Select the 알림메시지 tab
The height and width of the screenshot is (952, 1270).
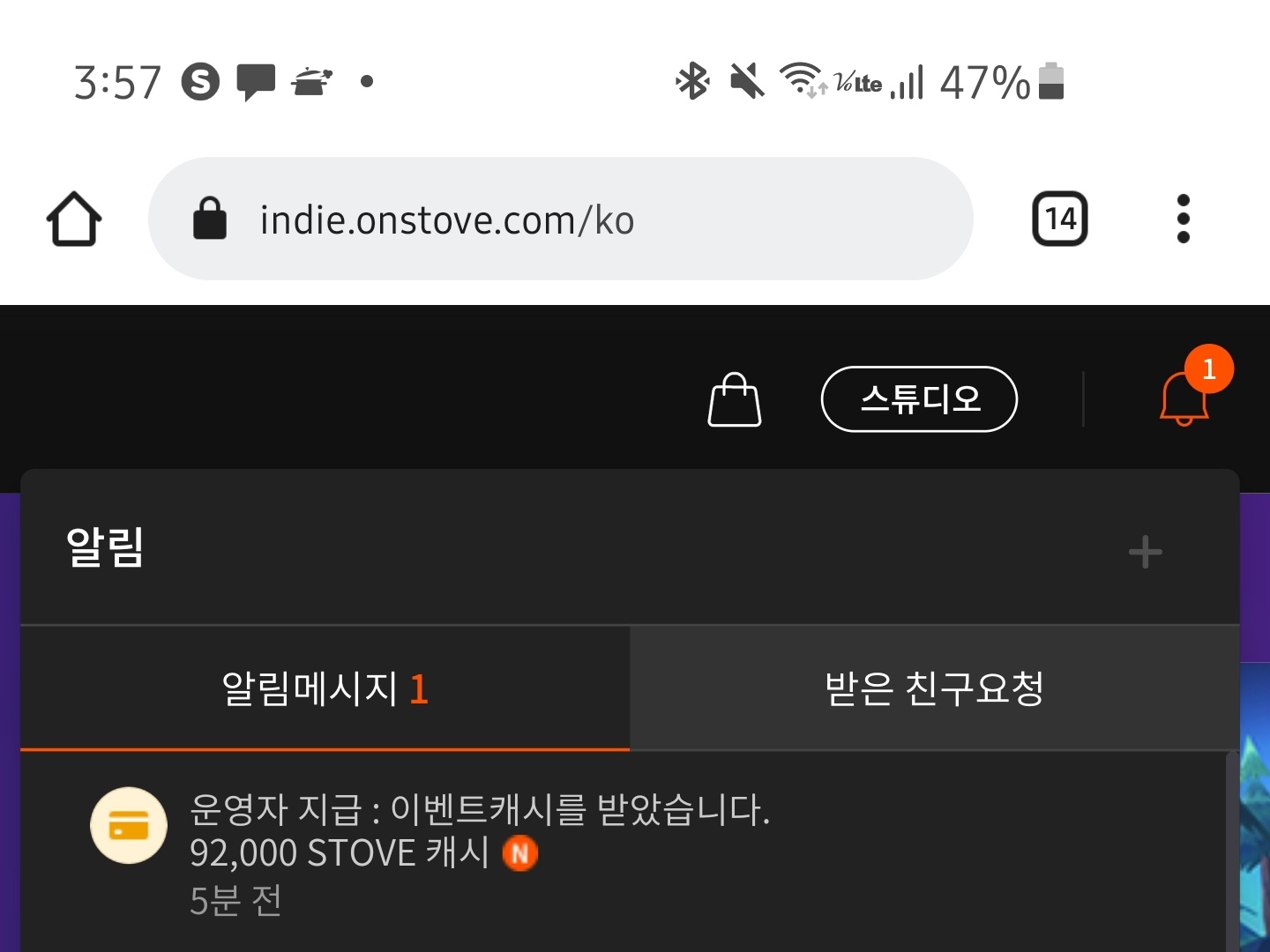[325, 688]
